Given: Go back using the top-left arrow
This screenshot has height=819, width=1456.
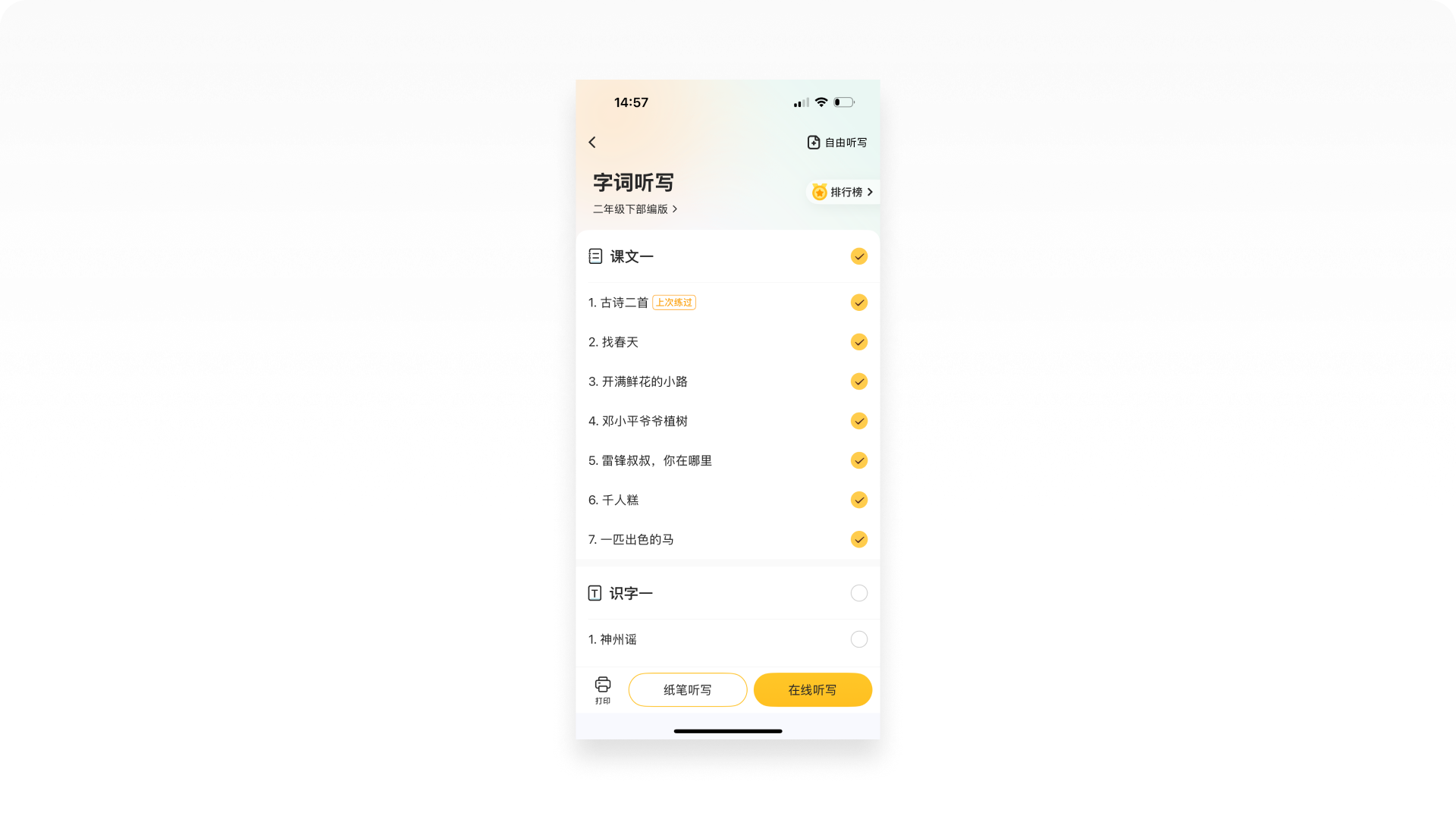Looking at the screenshot, I should pyautogui.click(x=592, y=143).
